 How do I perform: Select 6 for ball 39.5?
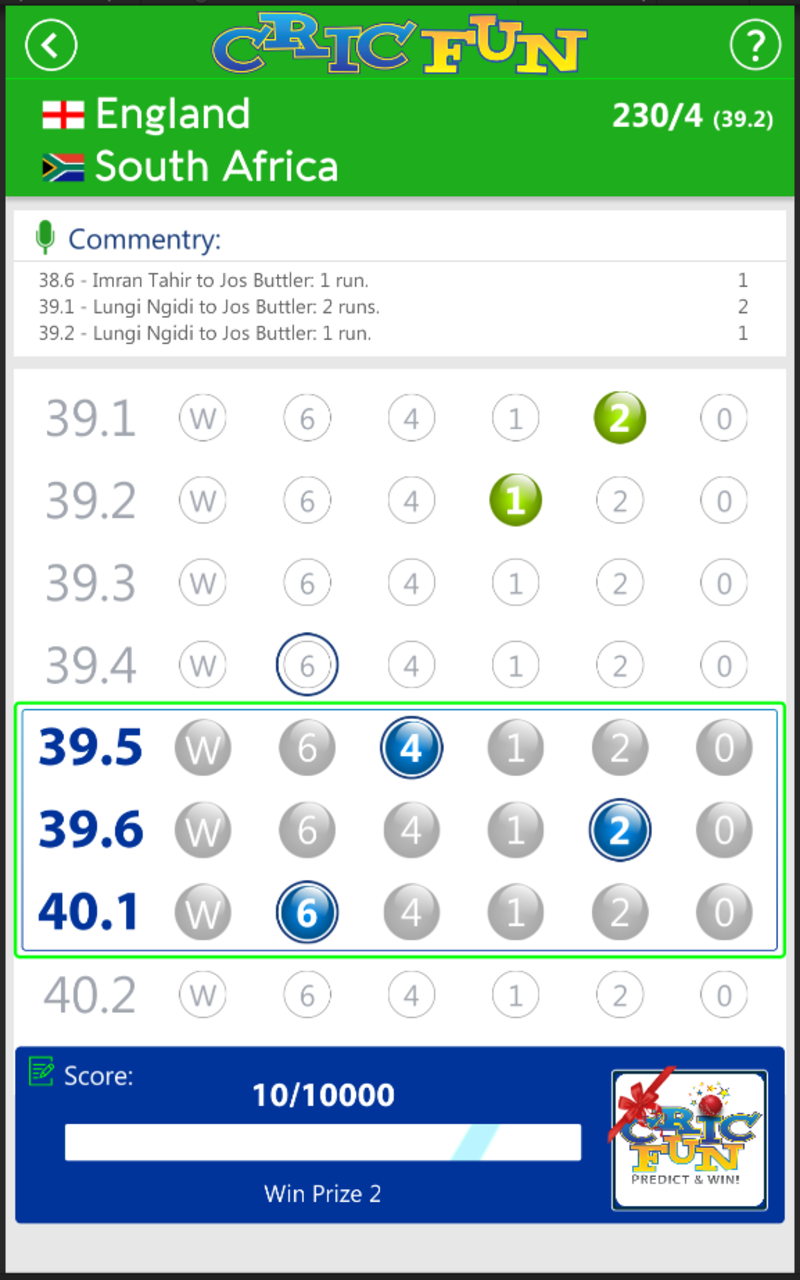[307, 748]
